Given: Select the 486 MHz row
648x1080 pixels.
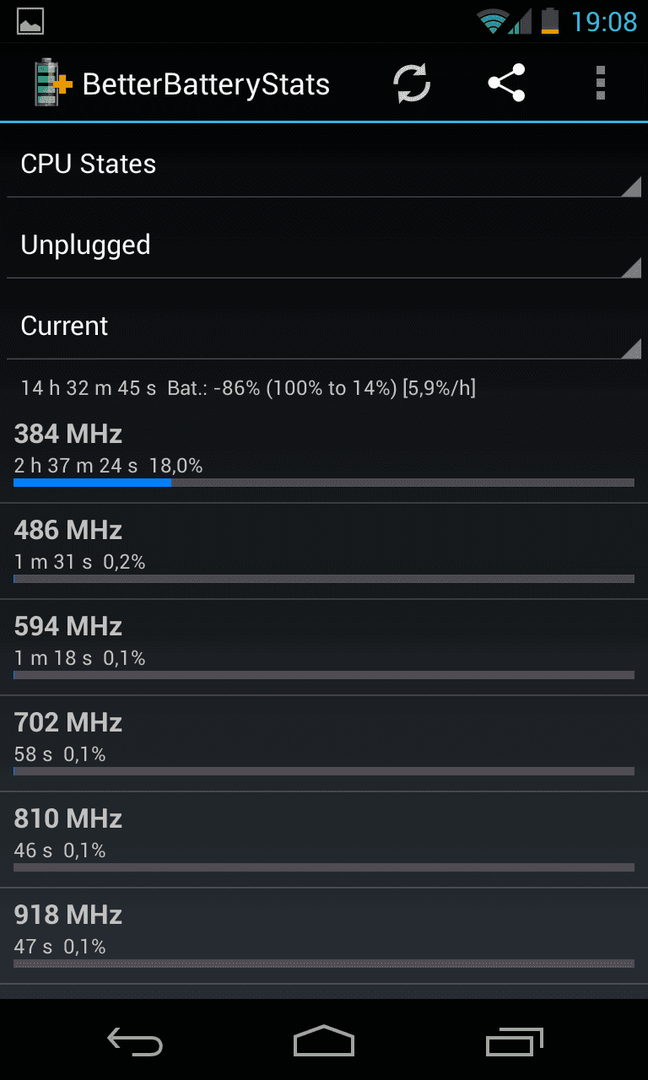Looking at the screenshot, I should click(324, 551).
